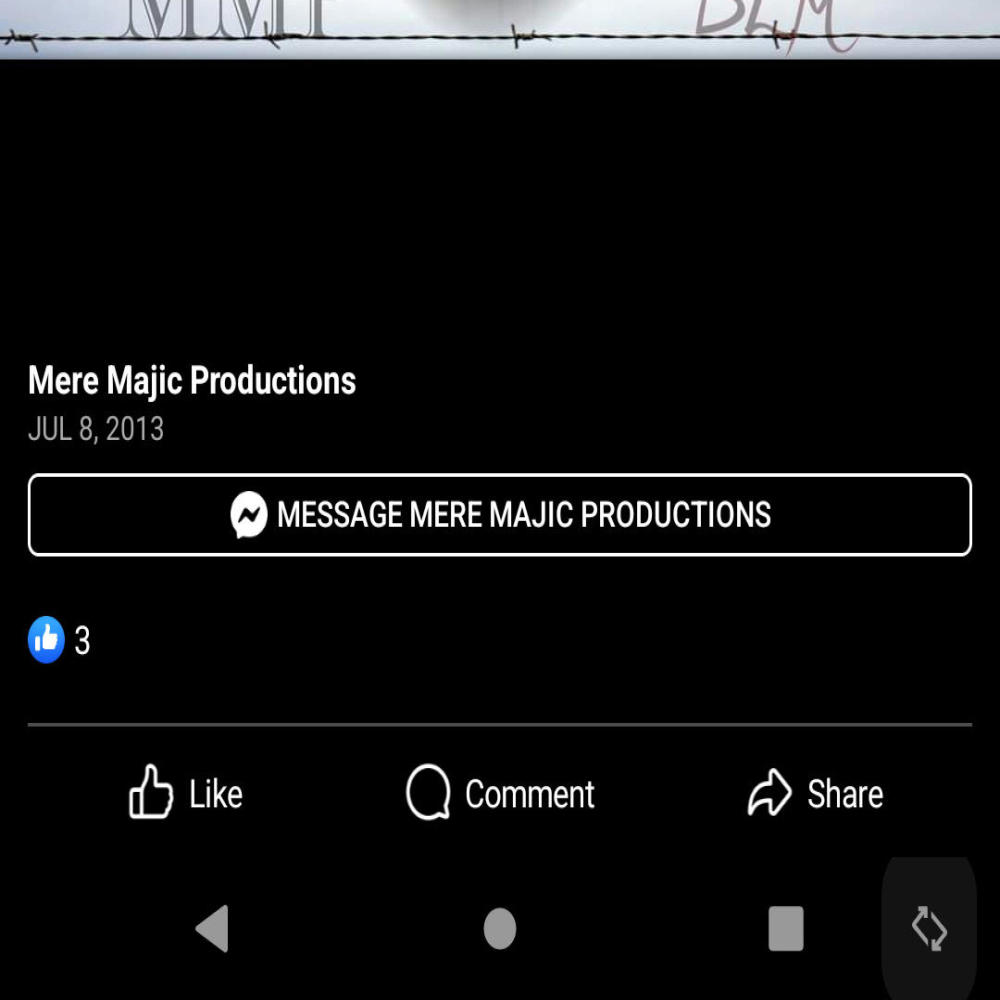1000x1000 pixels.
Task: Open the Comment section
Action: click(500, 794)
